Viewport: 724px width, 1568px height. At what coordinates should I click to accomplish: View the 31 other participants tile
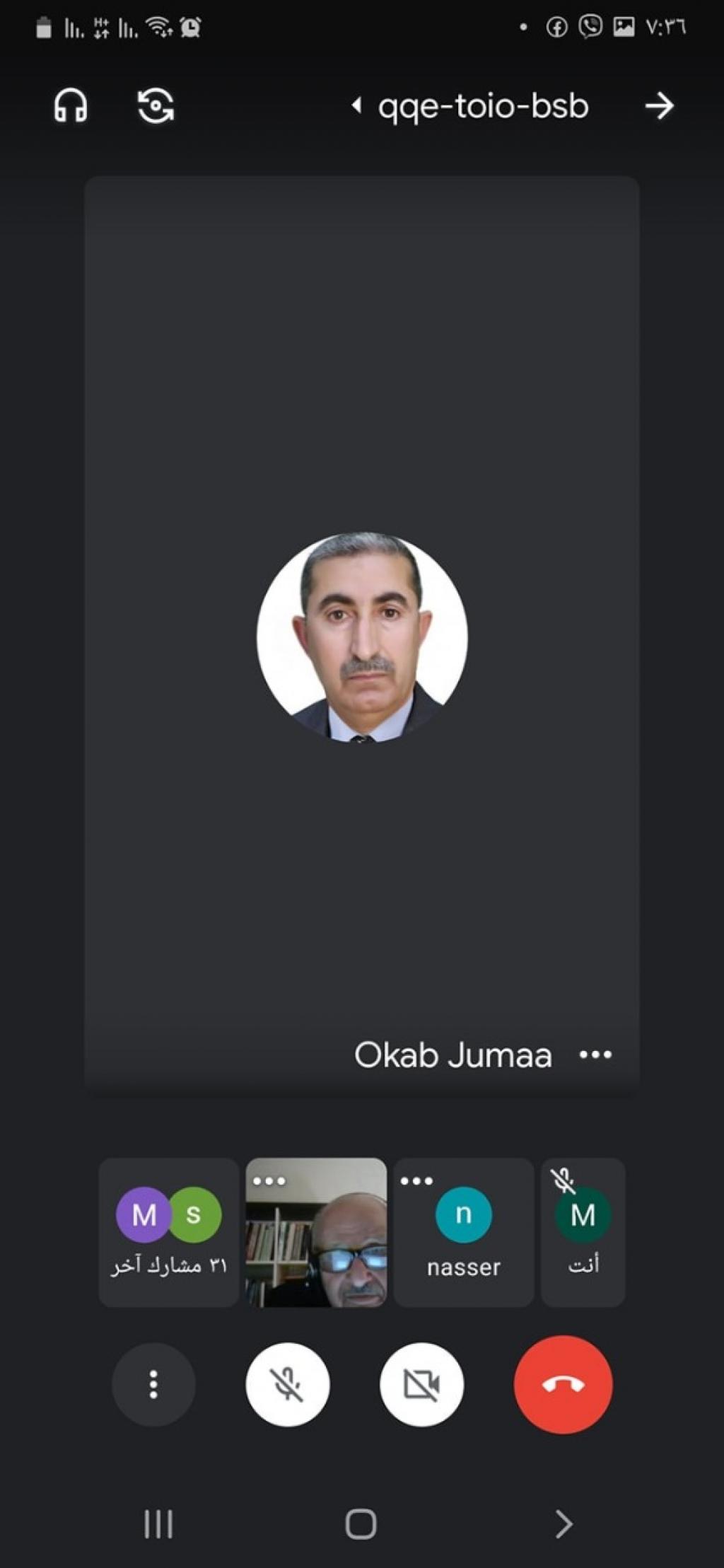[169, 1232]
